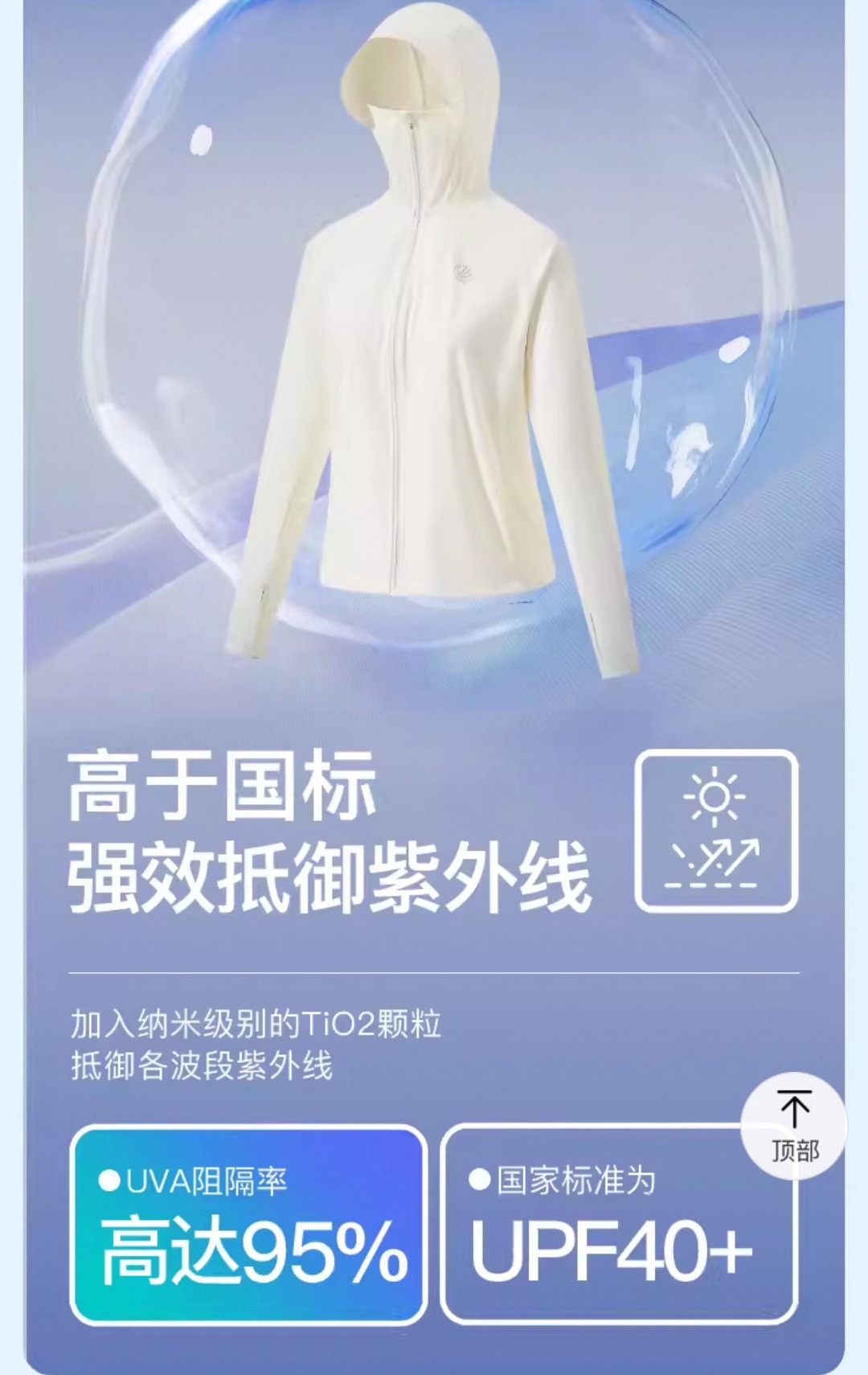The height and width of the screenshot is (1375, 868).
Task: Tap the 顶部 back-to-top button
Action: (x=793, y=1127)
